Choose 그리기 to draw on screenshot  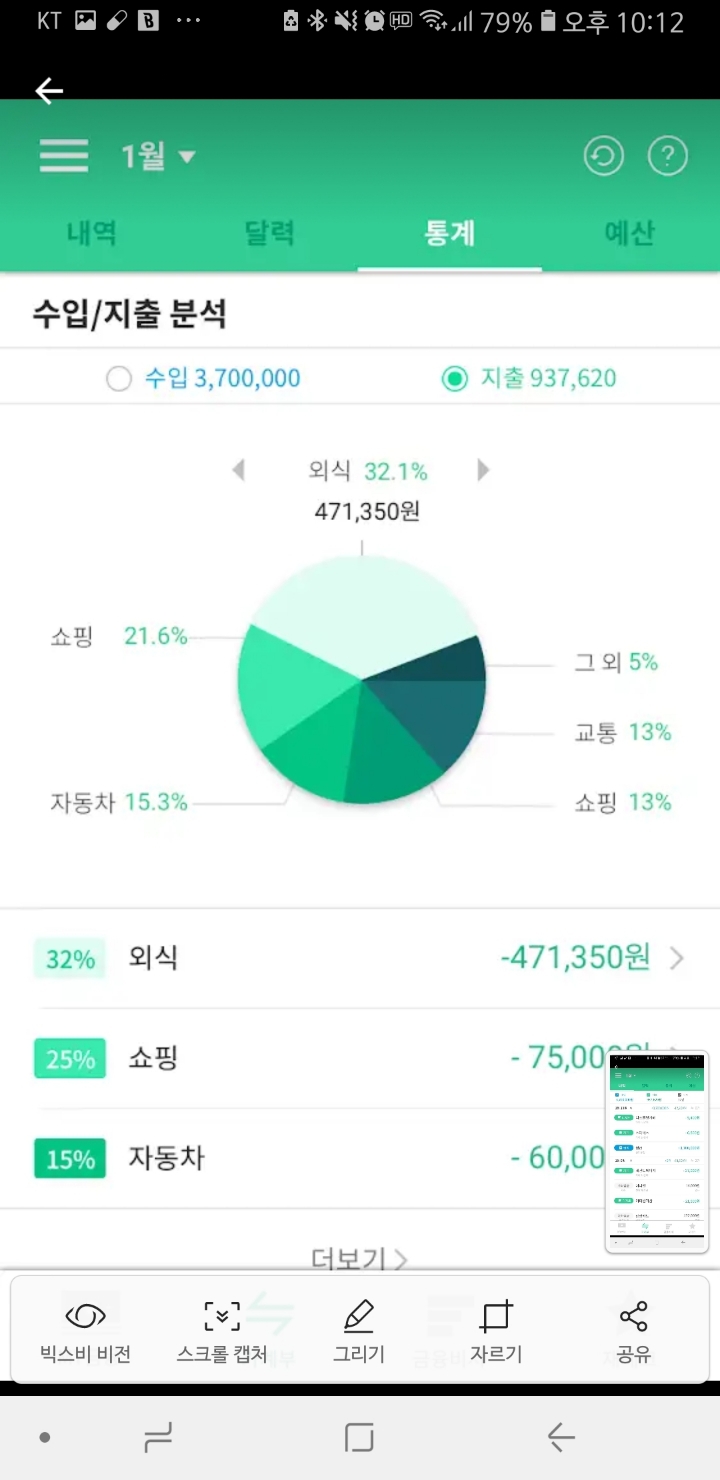click(x=359, y=1331)
